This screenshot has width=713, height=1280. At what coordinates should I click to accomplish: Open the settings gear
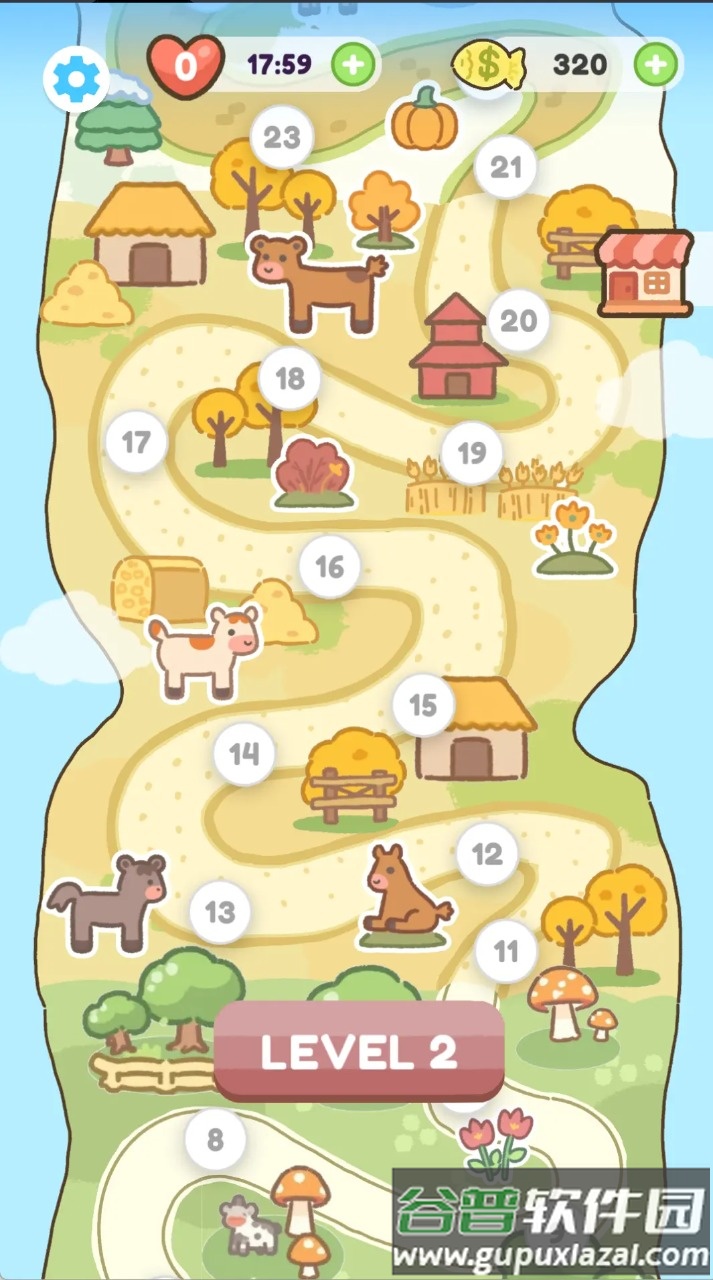[75, 77]
